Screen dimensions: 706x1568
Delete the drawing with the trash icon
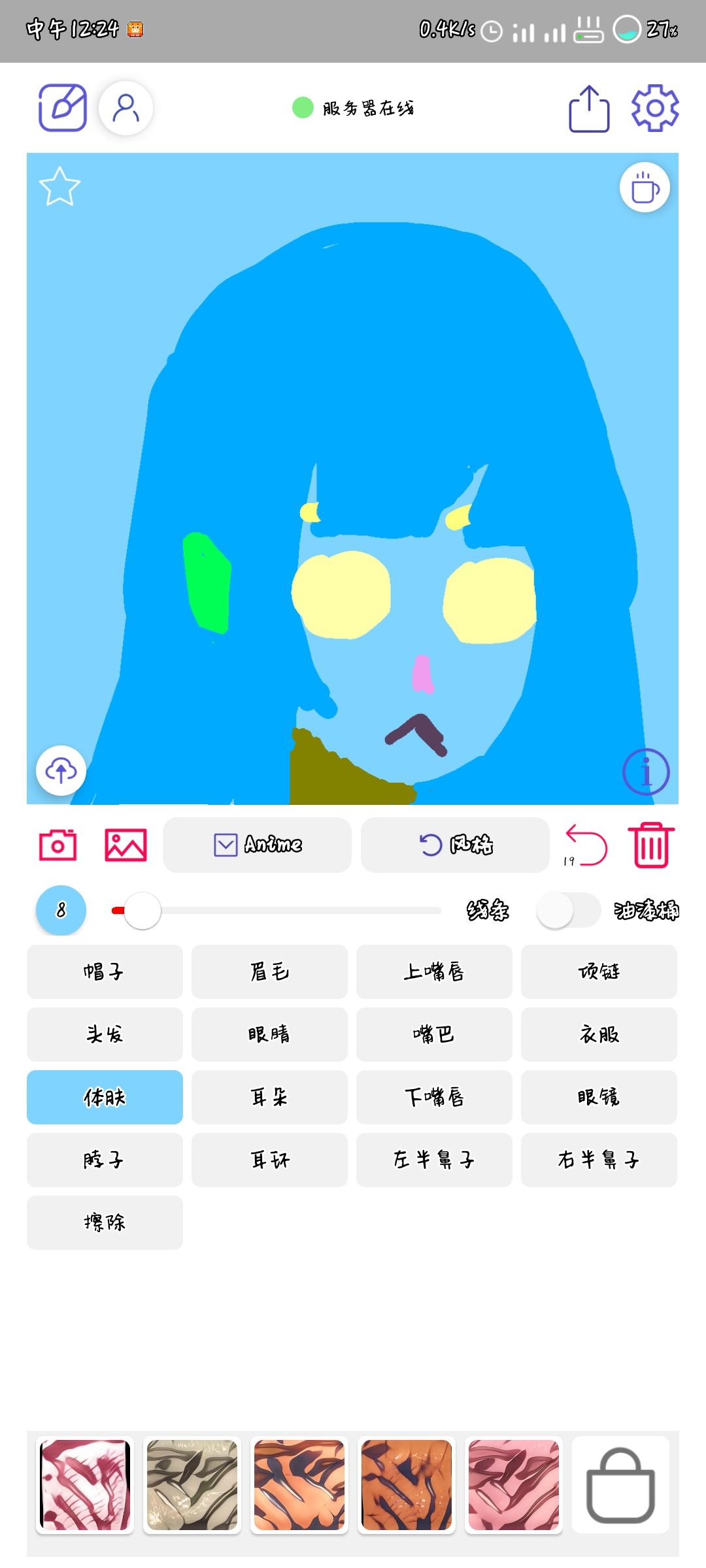click(651, 845)
